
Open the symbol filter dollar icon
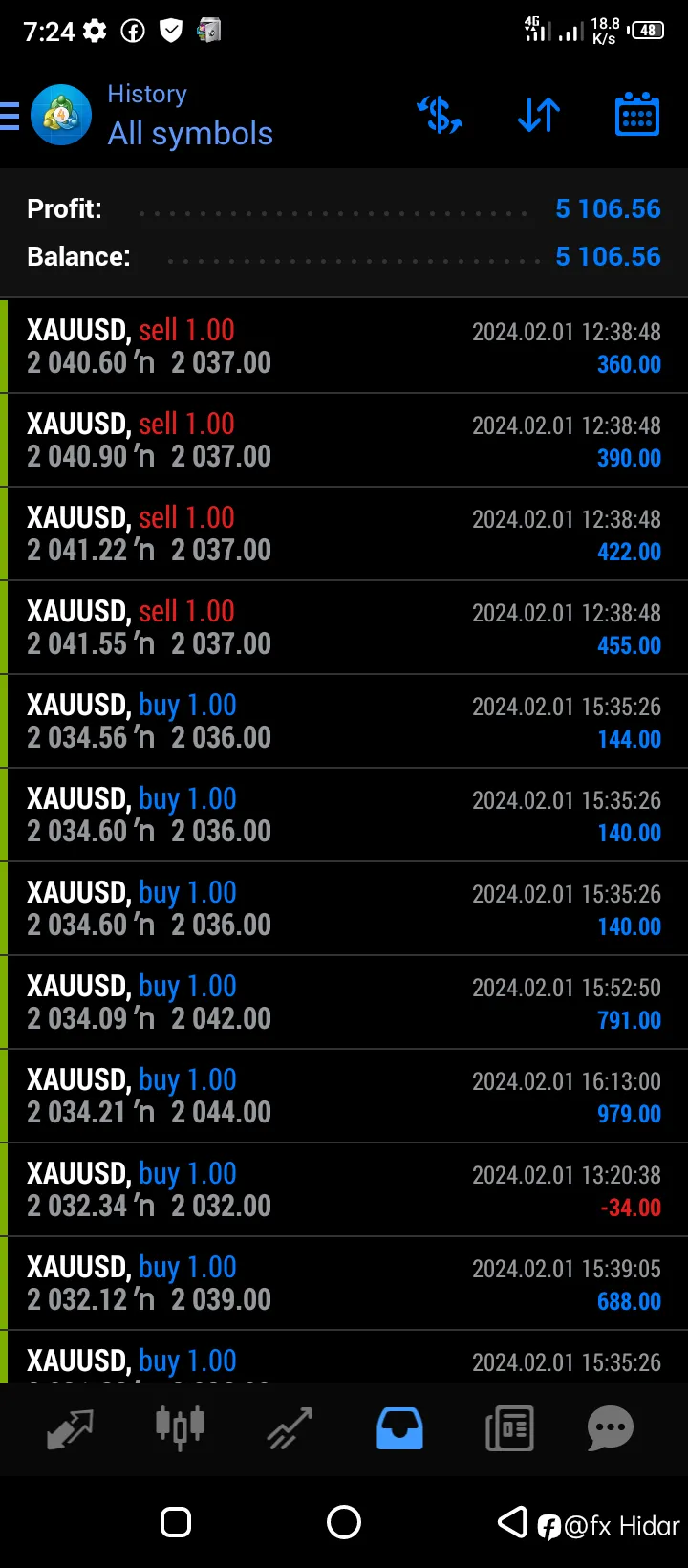tap(440, 115)
